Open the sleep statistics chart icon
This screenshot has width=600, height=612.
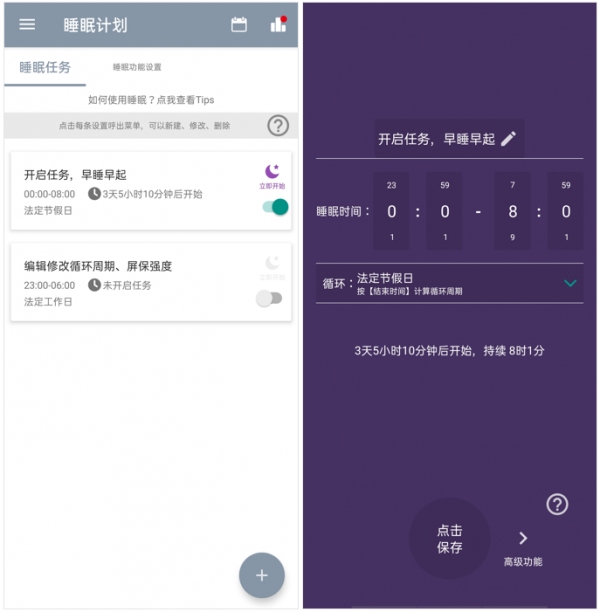[x=278, y=24]
